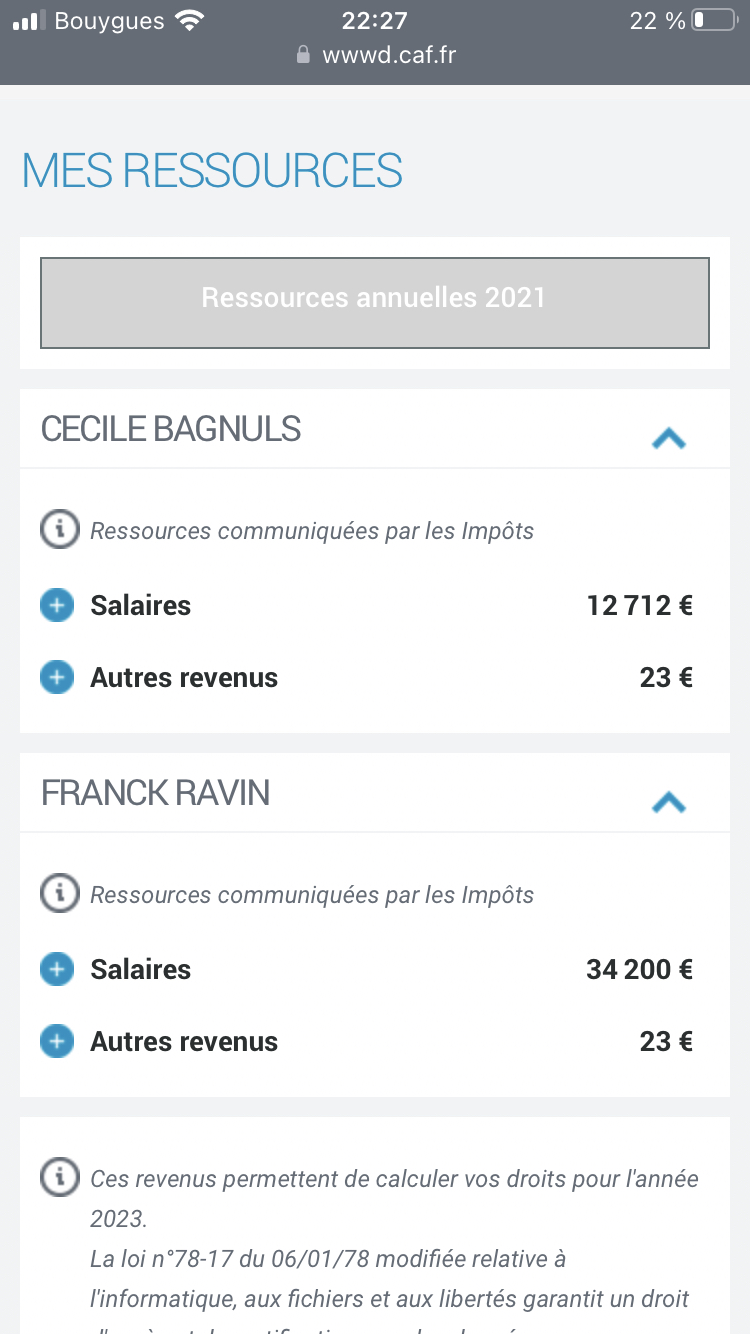This screenshot has width=750, height=1334.
Task: Collapse the CECILE BAGNULS section
Action: click(668, 437)
